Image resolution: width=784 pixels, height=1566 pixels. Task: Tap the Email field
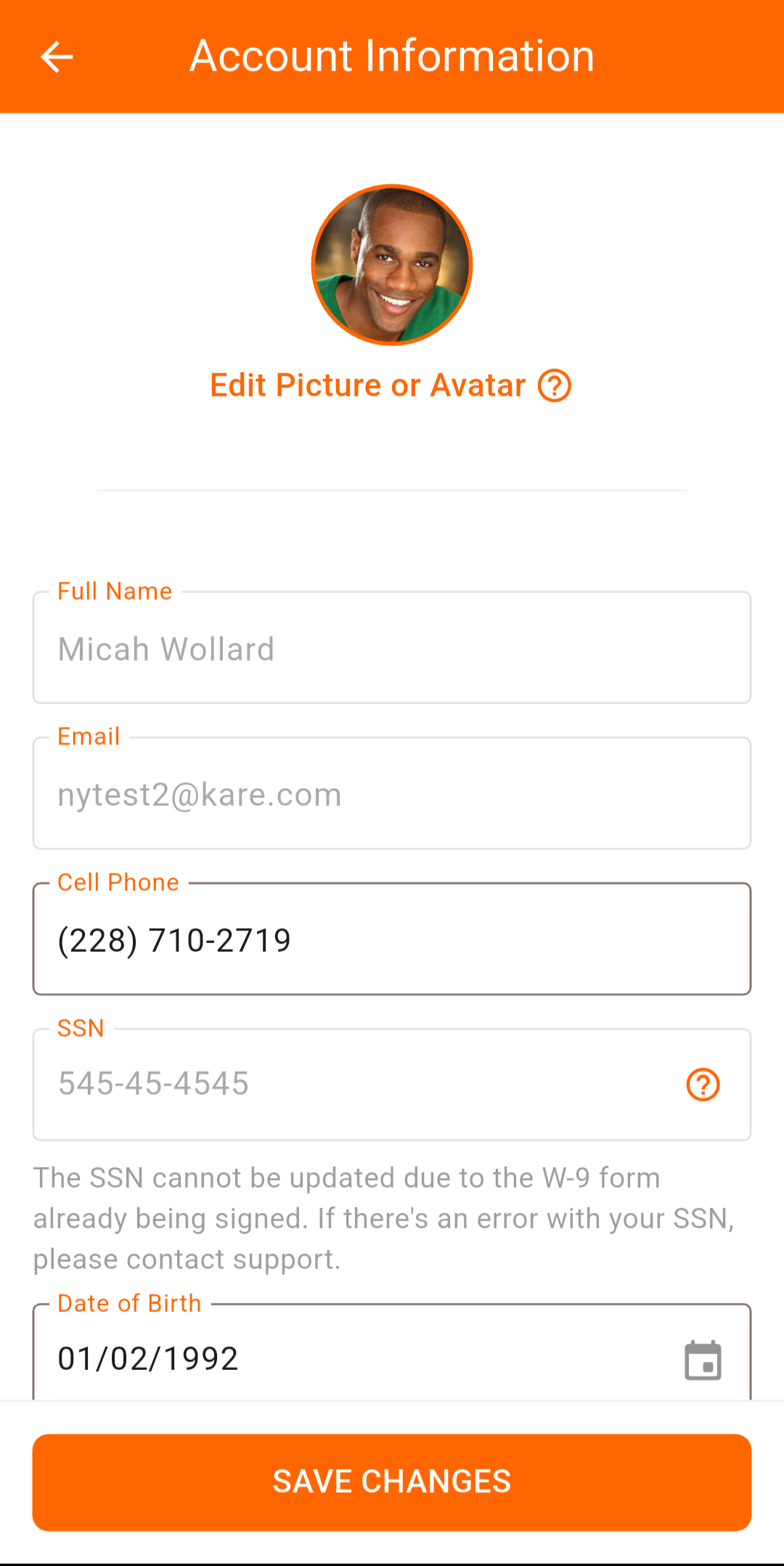point(392,794)
